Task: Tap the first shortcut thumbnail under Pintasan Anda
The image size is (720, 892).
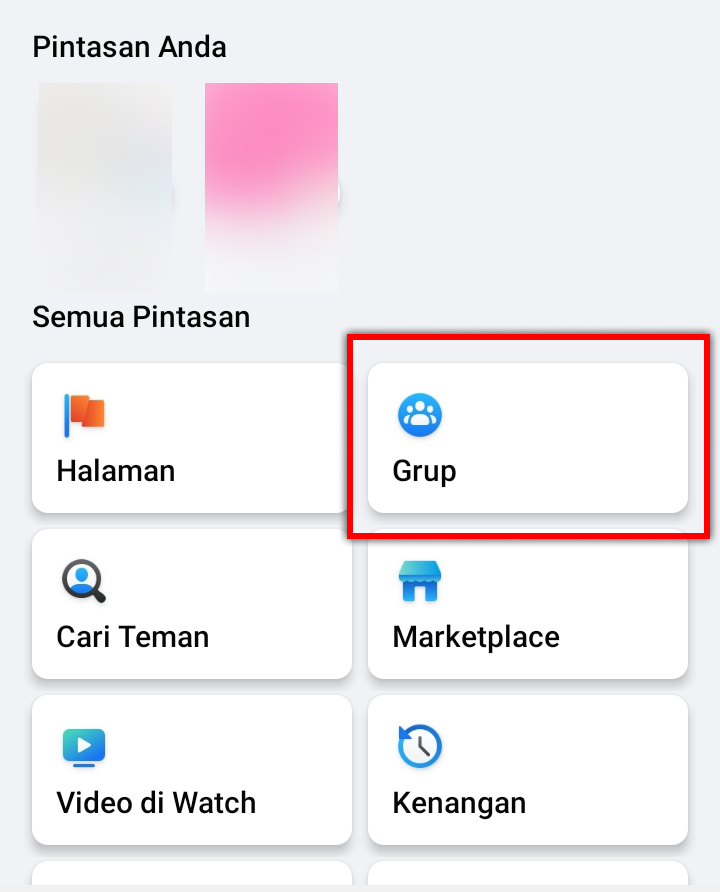Action: (104, 186)
